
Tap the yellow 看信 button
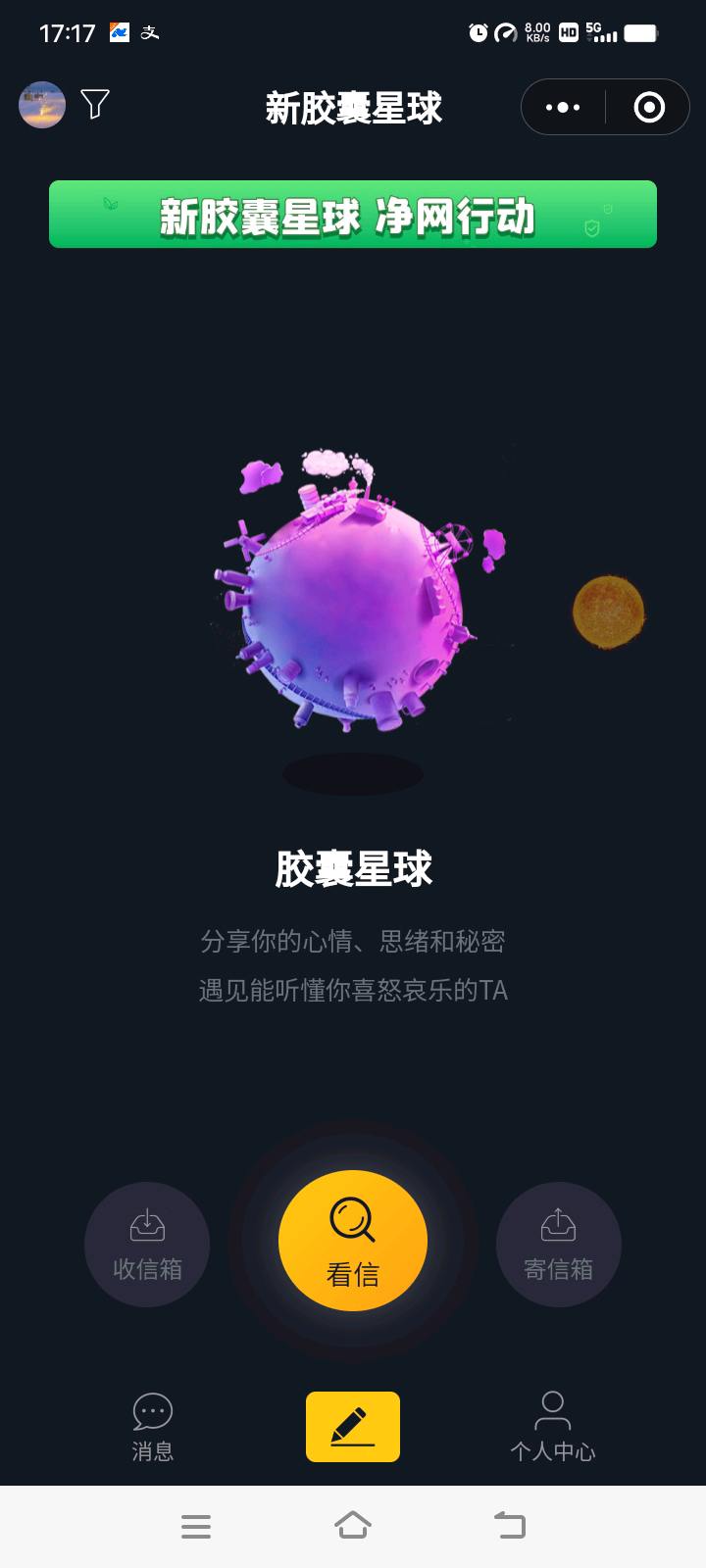[x=353, y=1241]
